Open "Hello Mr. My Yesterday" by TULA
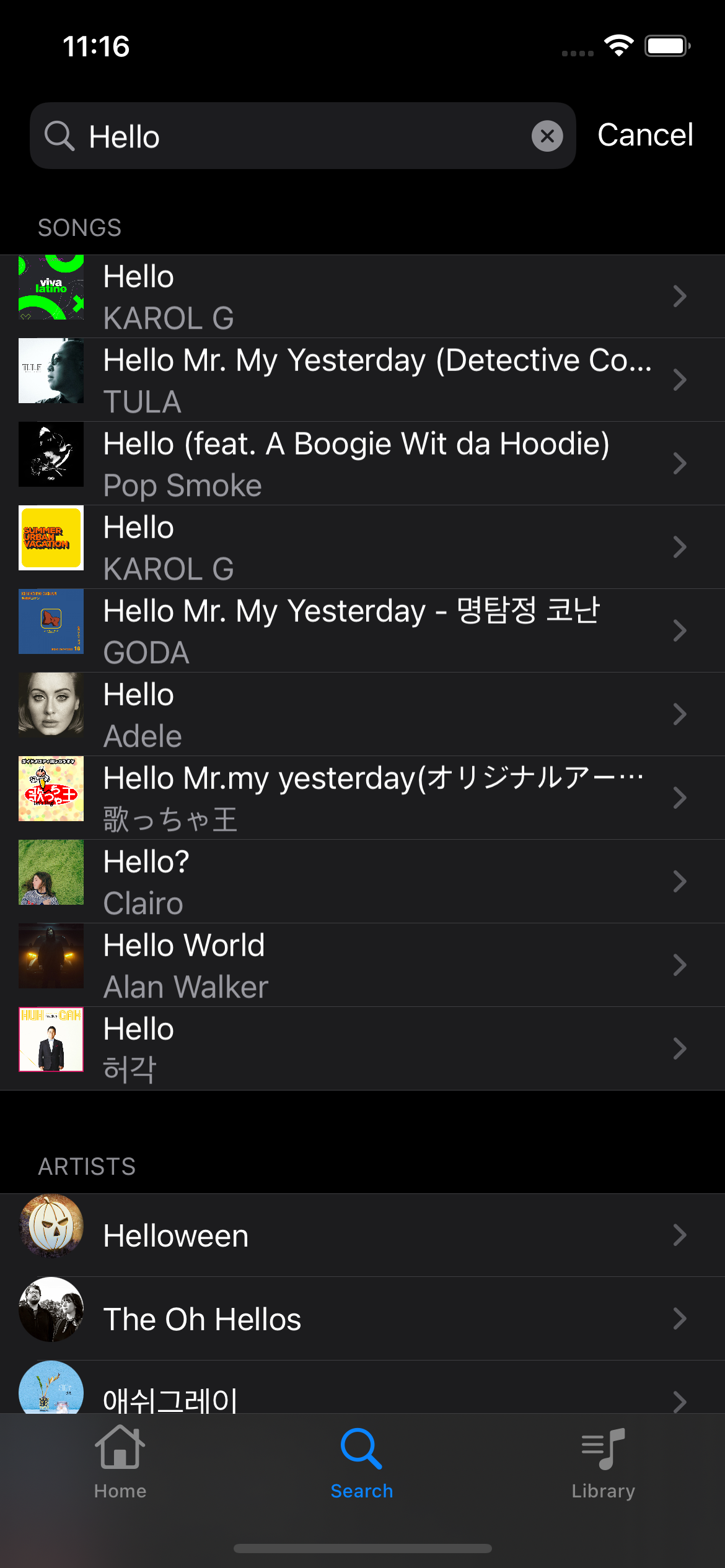 click(362, 379)
